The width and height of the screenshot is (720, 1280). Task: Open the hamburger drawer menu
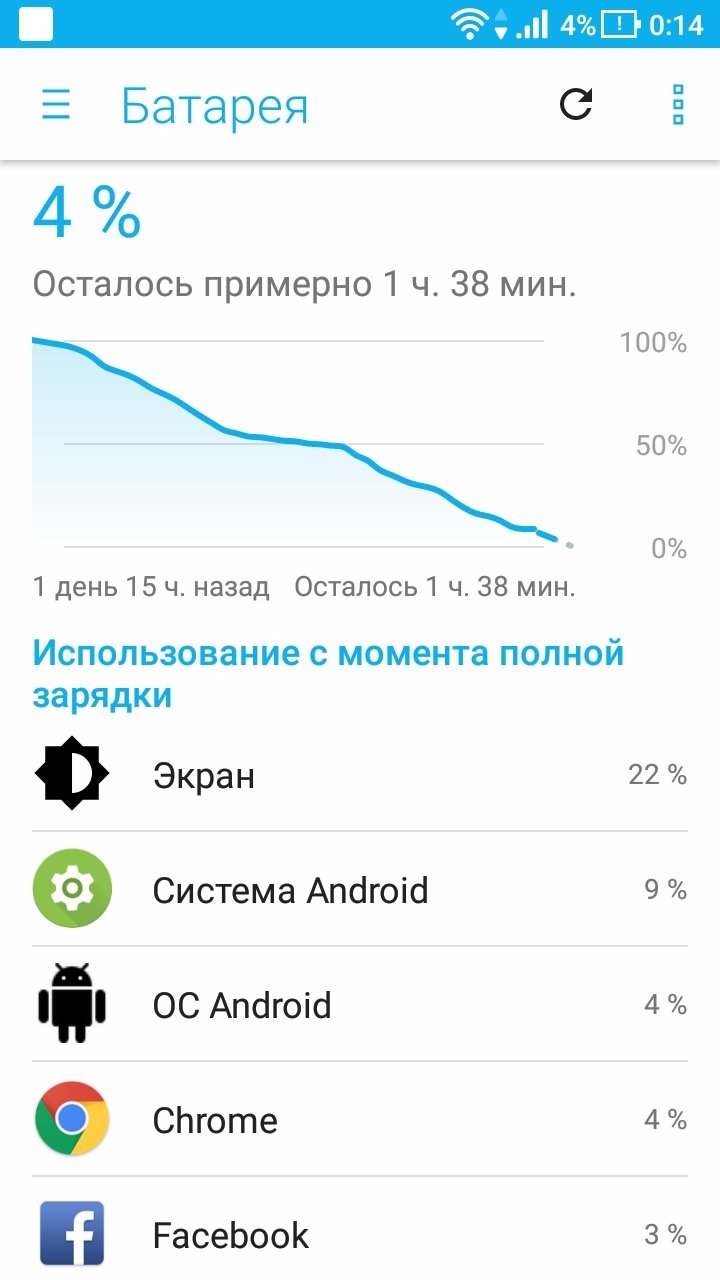(x=56, y=105)
